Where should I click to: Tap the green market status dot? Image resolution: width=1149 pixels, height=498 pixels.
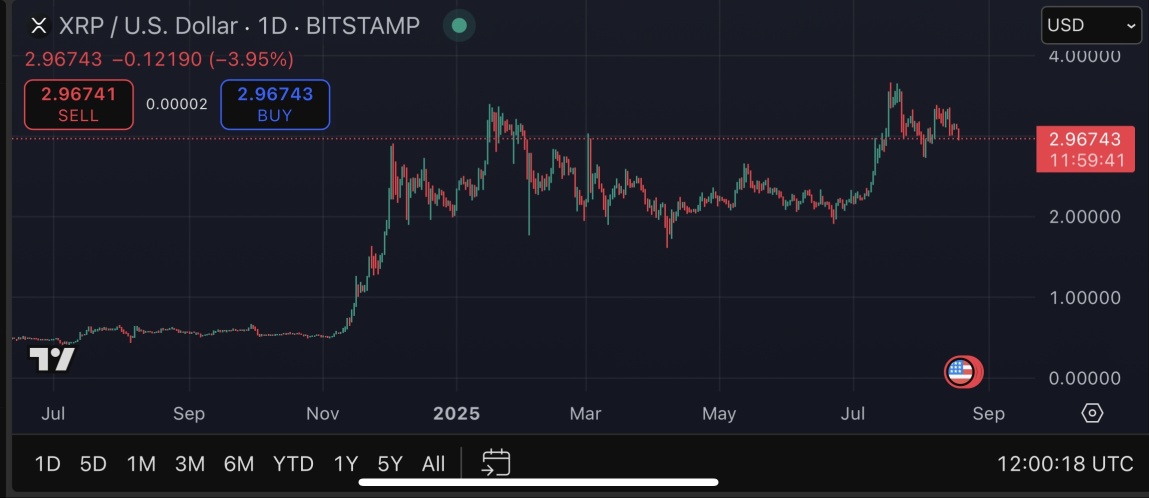(x=459, y=26)
